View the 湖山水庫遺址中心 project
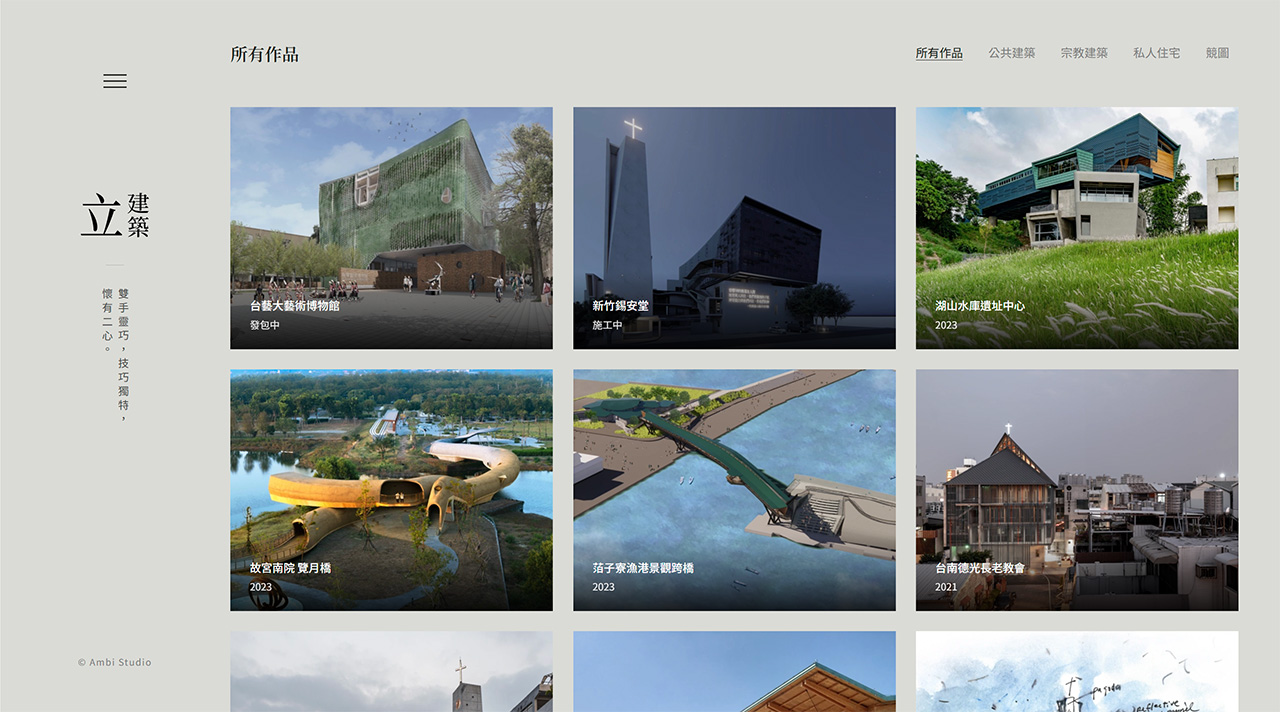This screenshot has width=1280, height=712. pos(1077,228)
